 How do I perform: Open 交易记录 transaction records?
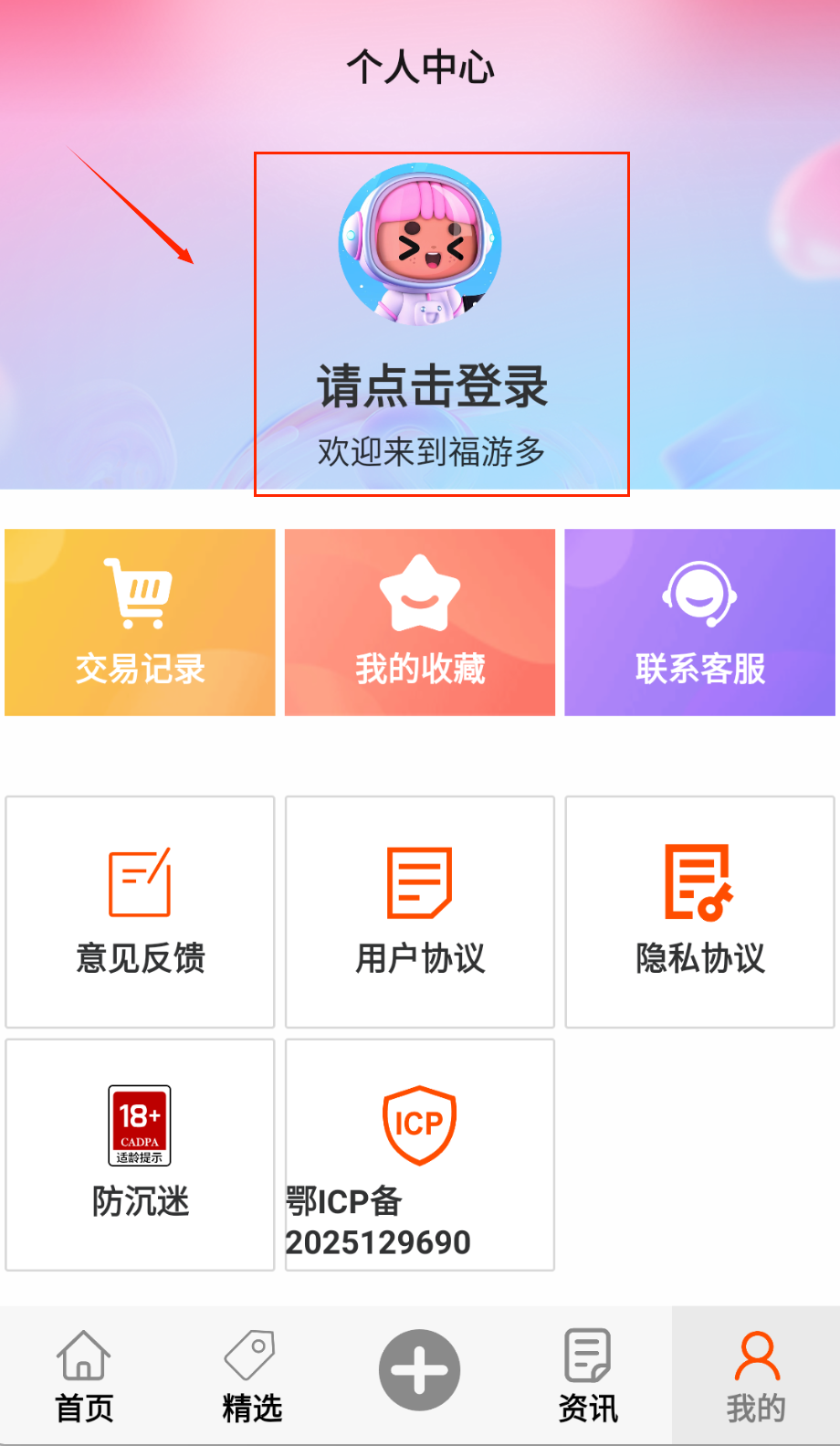pyautogui.click(x=140, y=622)
